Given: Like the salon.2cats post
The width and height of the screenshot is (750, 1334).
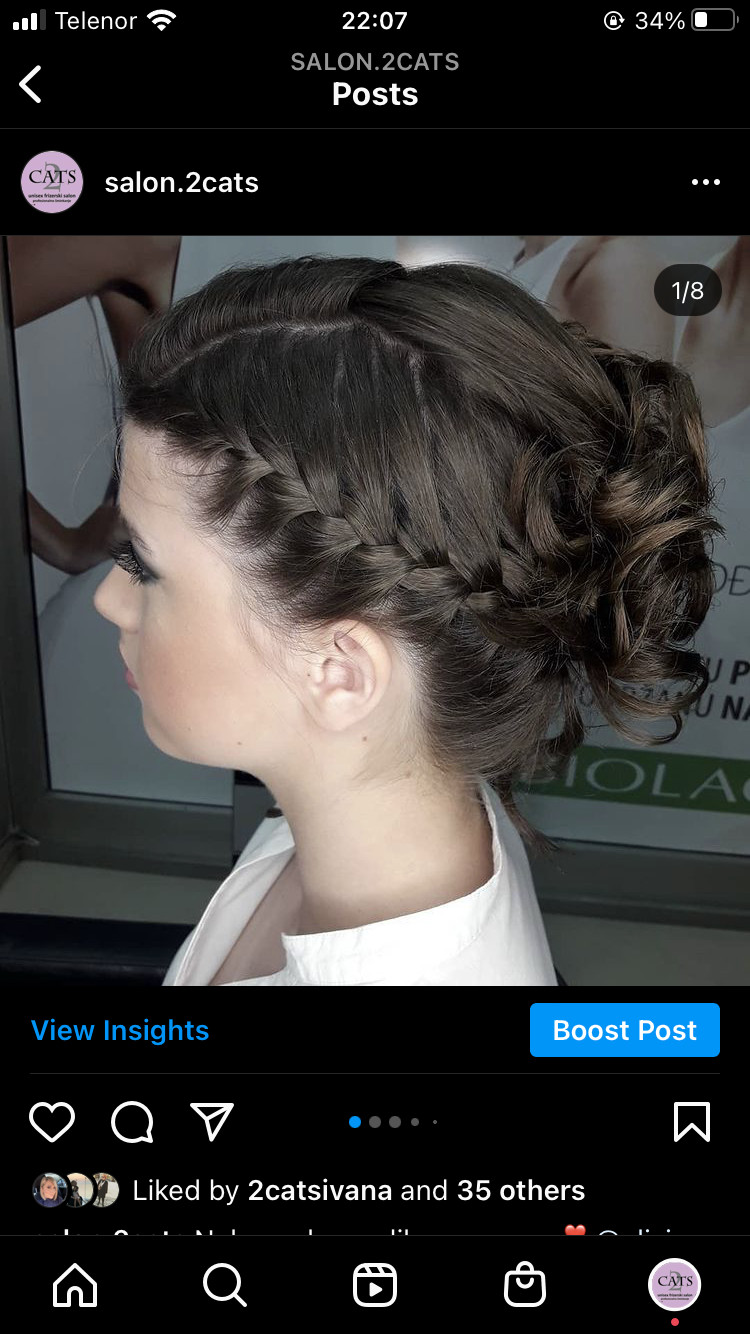Looking at the screenshot, I should click(52, 1122).
